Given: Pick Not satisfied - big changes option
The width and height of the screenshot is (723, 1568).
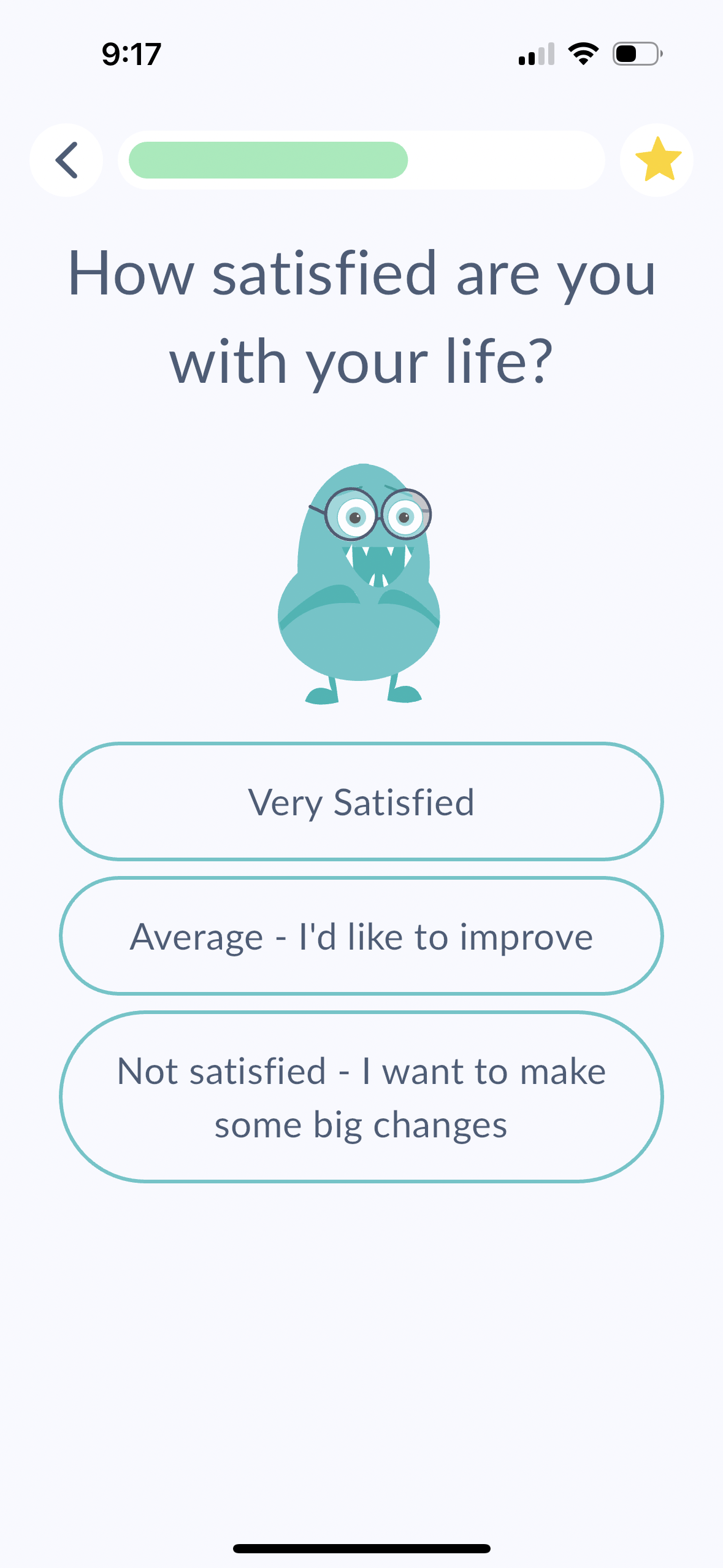Looking at the screenshot, I should point(361,1097).
